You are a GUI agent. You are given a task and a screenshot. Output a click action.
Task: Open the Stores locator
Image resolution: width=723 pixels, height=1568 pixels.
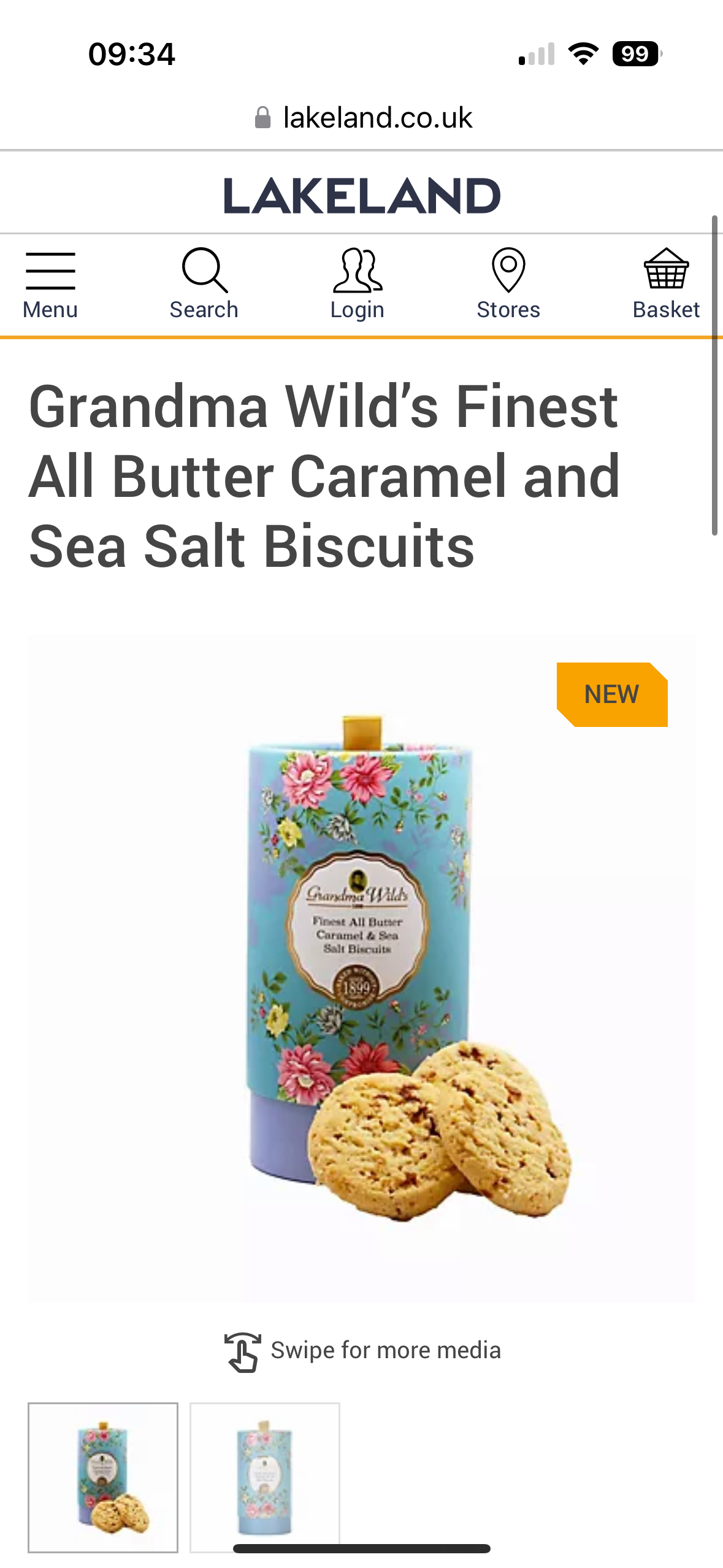click(508, 285)
